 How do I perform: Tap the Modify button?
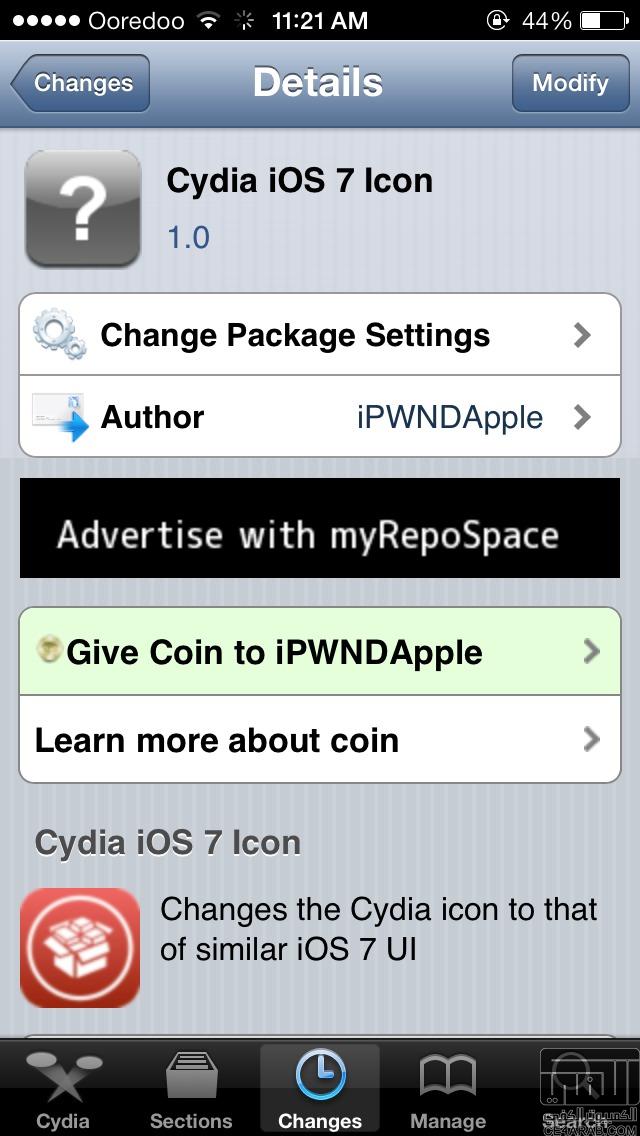tap(569, 83)
